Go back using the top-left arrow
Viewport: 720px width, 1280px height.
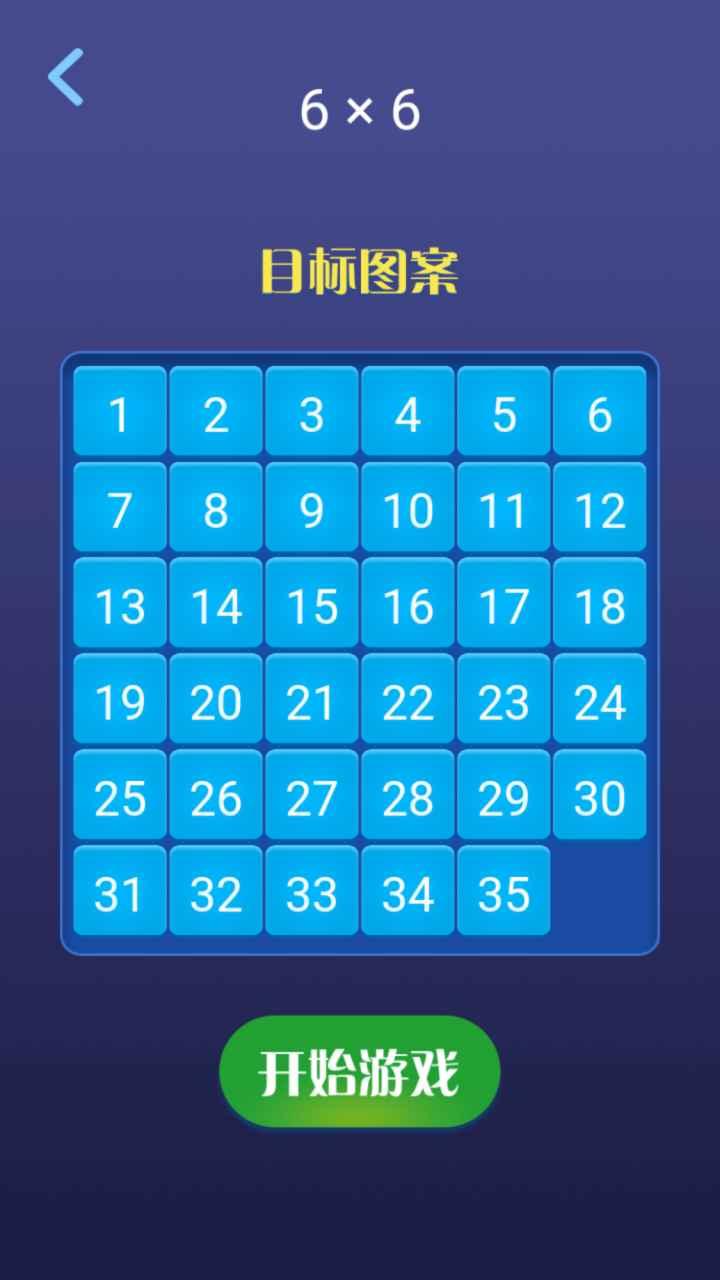(x=66, y=77)
